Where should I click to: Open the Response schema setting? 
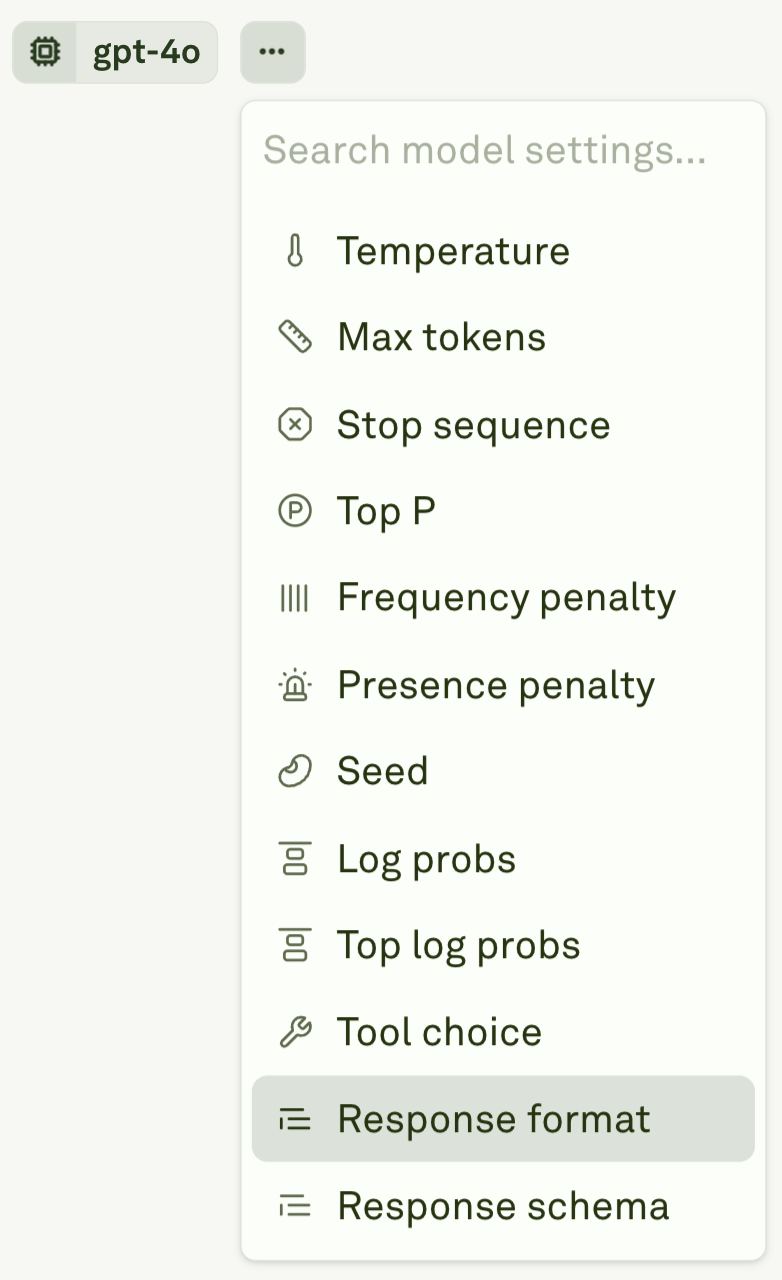tap(503, 1206)
